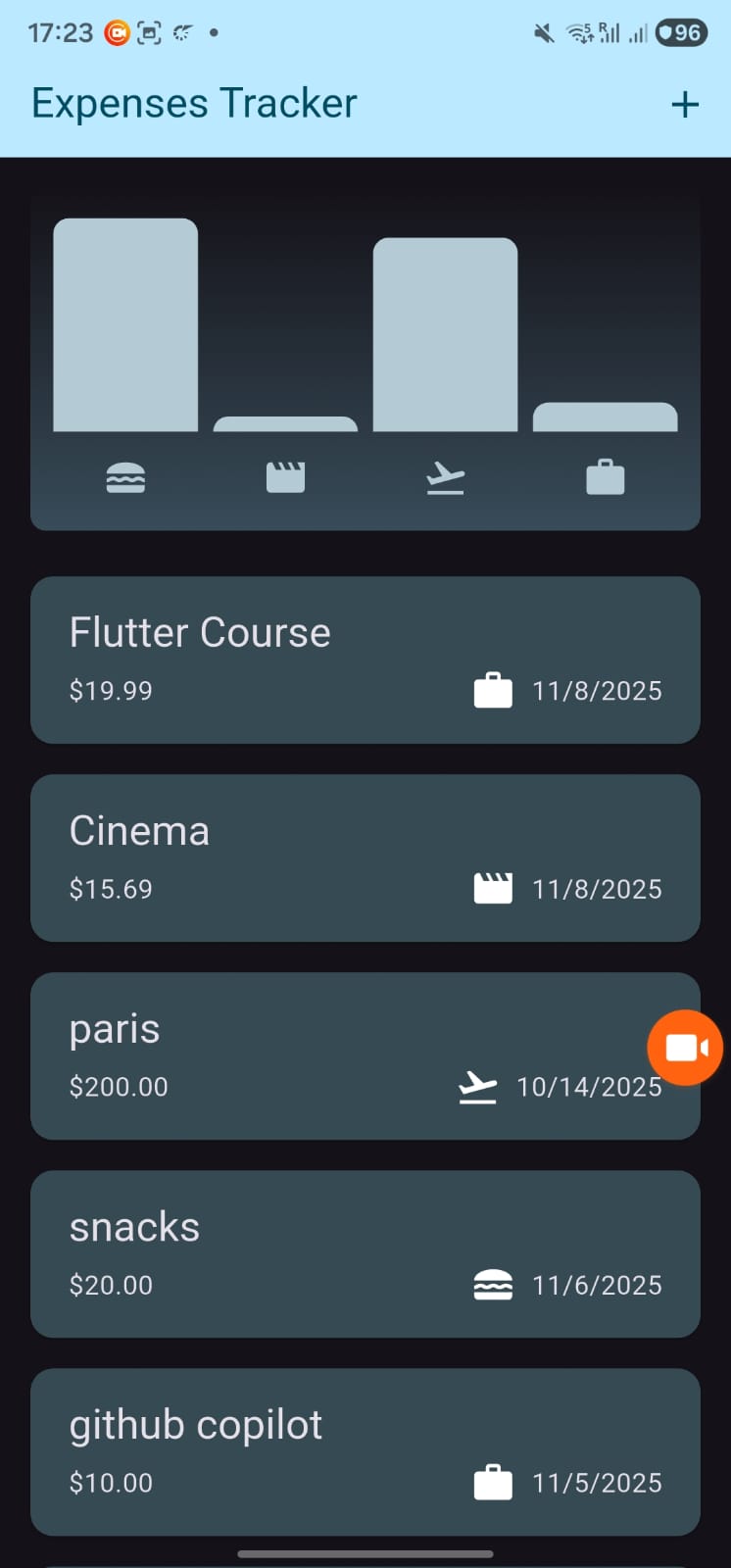Tap the orange screen recording camera button
The height and width of the screenshot is (1568, 731).
[684, 1047]
